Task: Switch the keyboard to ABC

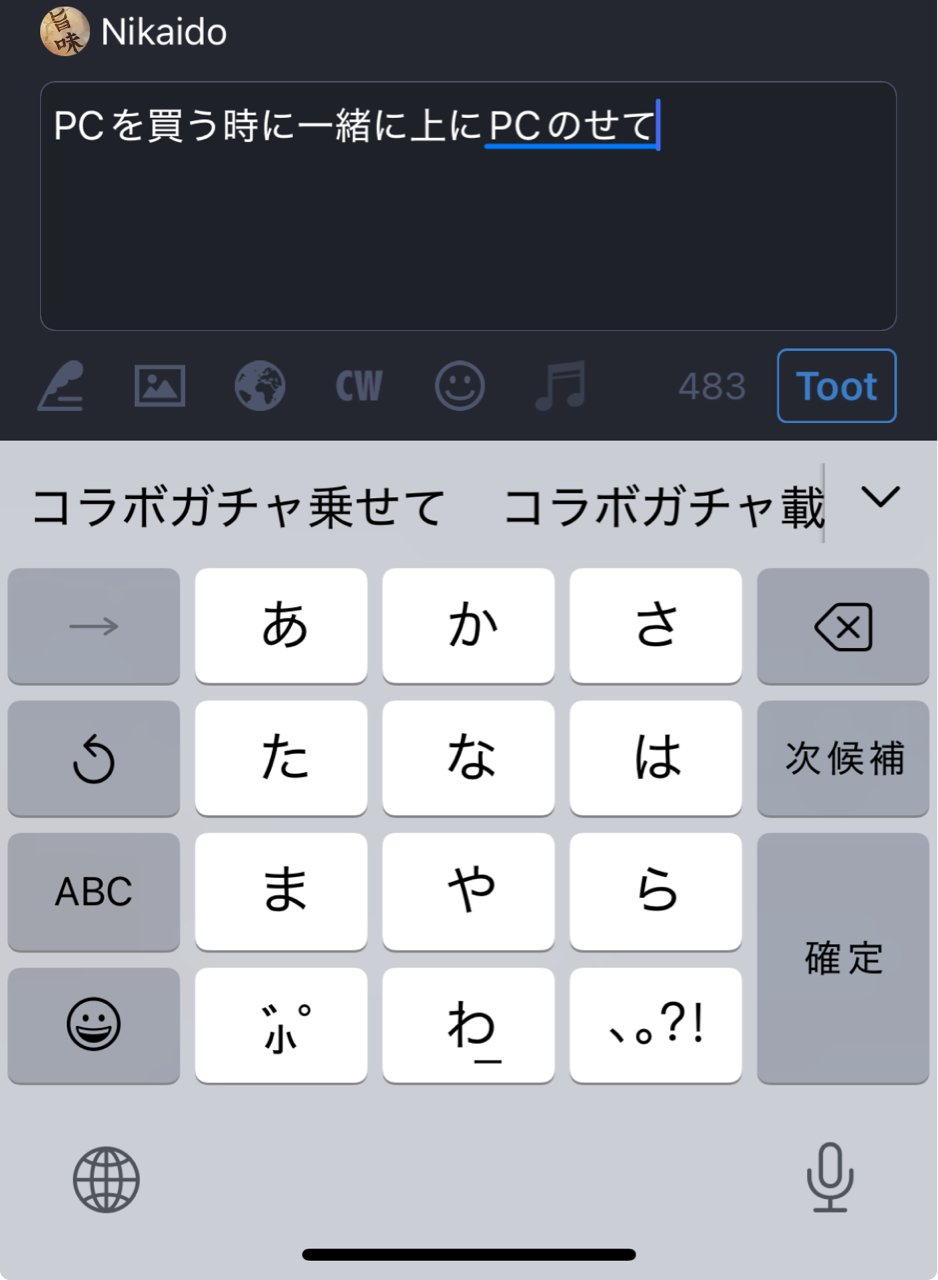Action: point(94,892)
